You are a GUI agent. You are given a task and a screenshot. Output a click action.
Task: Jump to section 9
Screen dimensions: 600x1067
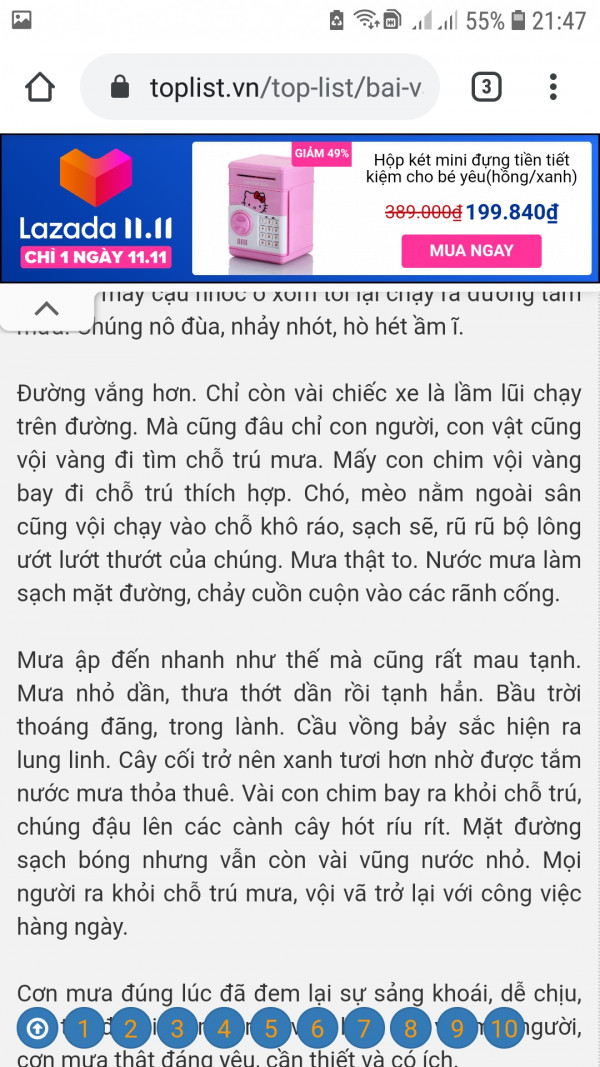click(457, 1028)
